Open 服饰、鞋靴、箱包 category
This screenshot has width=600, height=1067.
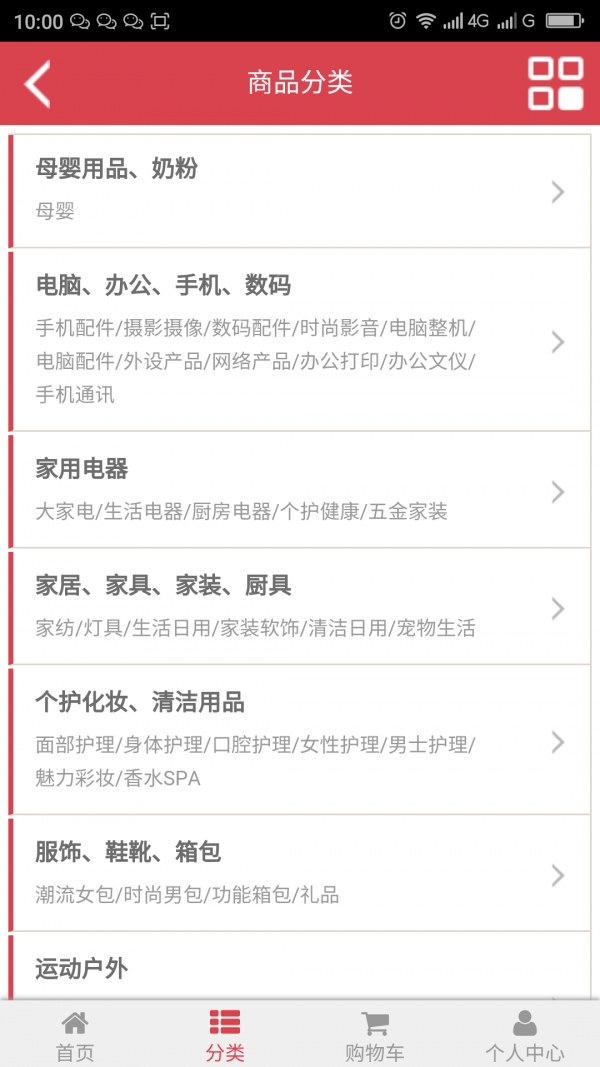[x=300, y=873]
